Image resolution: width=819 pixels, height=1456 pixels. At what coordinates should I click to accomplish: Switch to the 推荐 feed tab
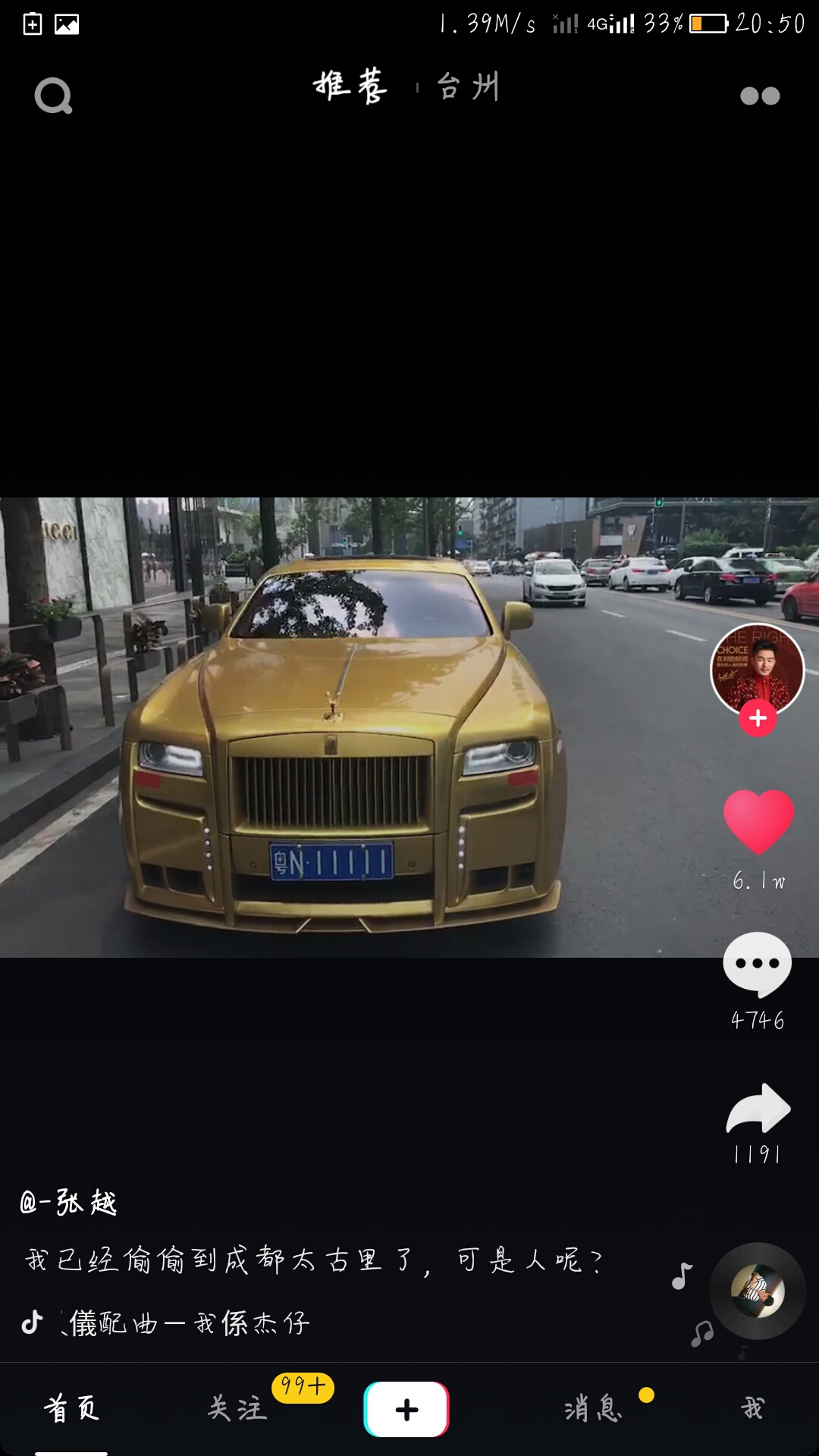click(350, 86)
